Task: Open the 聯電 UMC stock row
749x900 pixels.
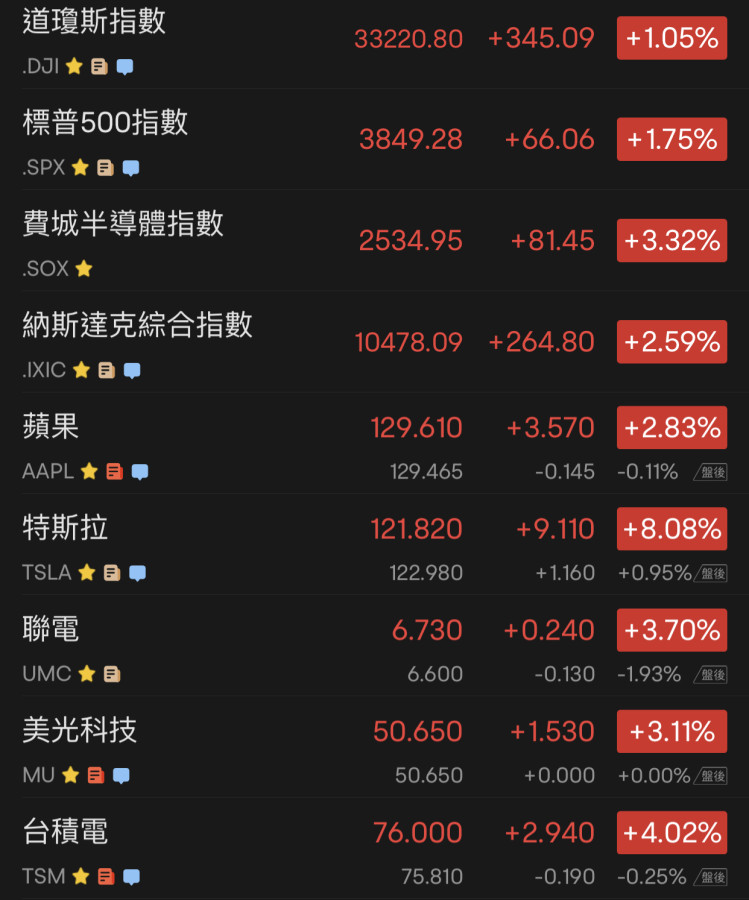Action: pyautogui.click(x=51, y=629)
